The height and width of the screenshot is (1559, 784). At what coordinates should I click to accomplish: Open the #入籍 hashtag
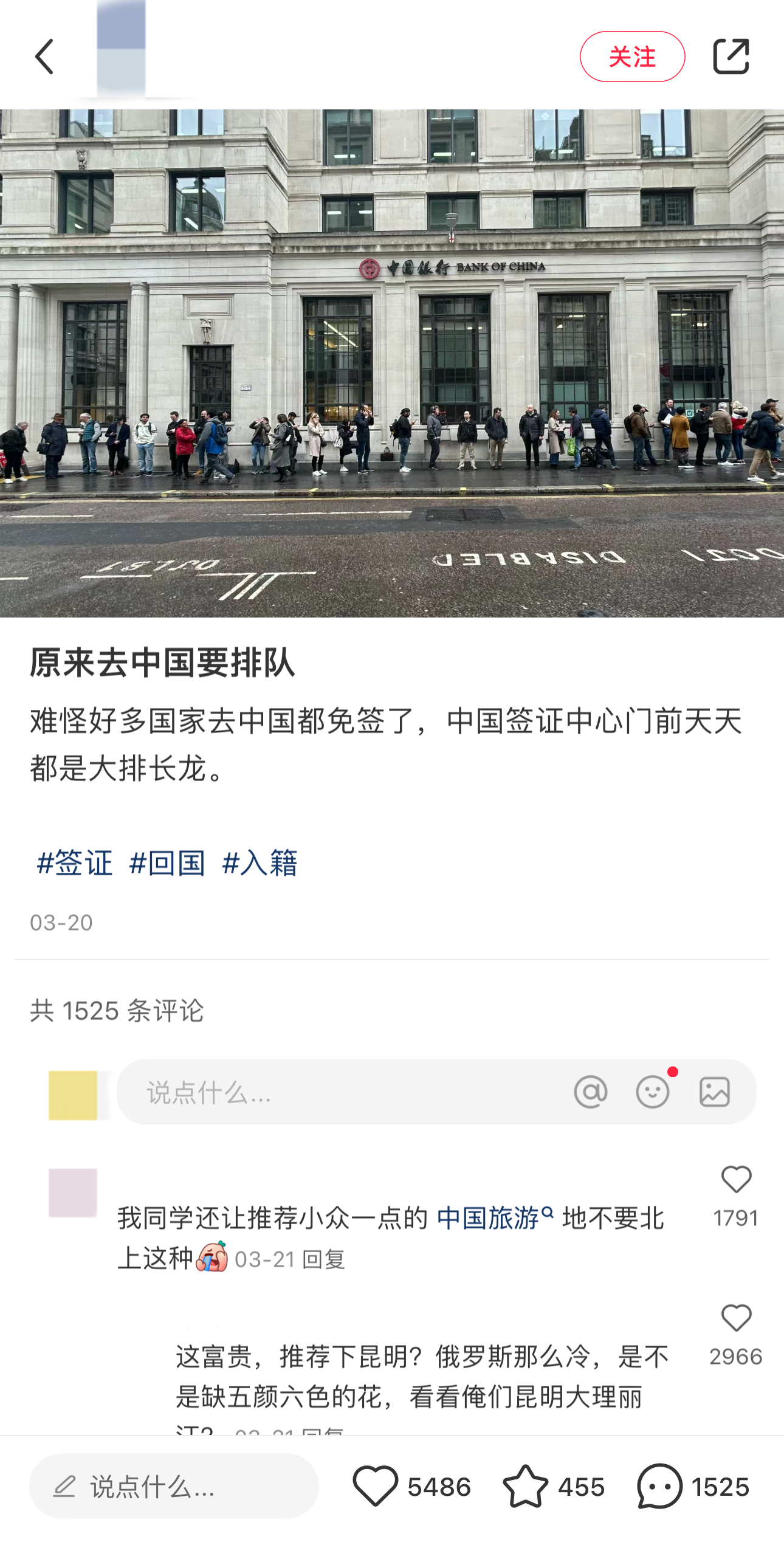pos(260,863)
